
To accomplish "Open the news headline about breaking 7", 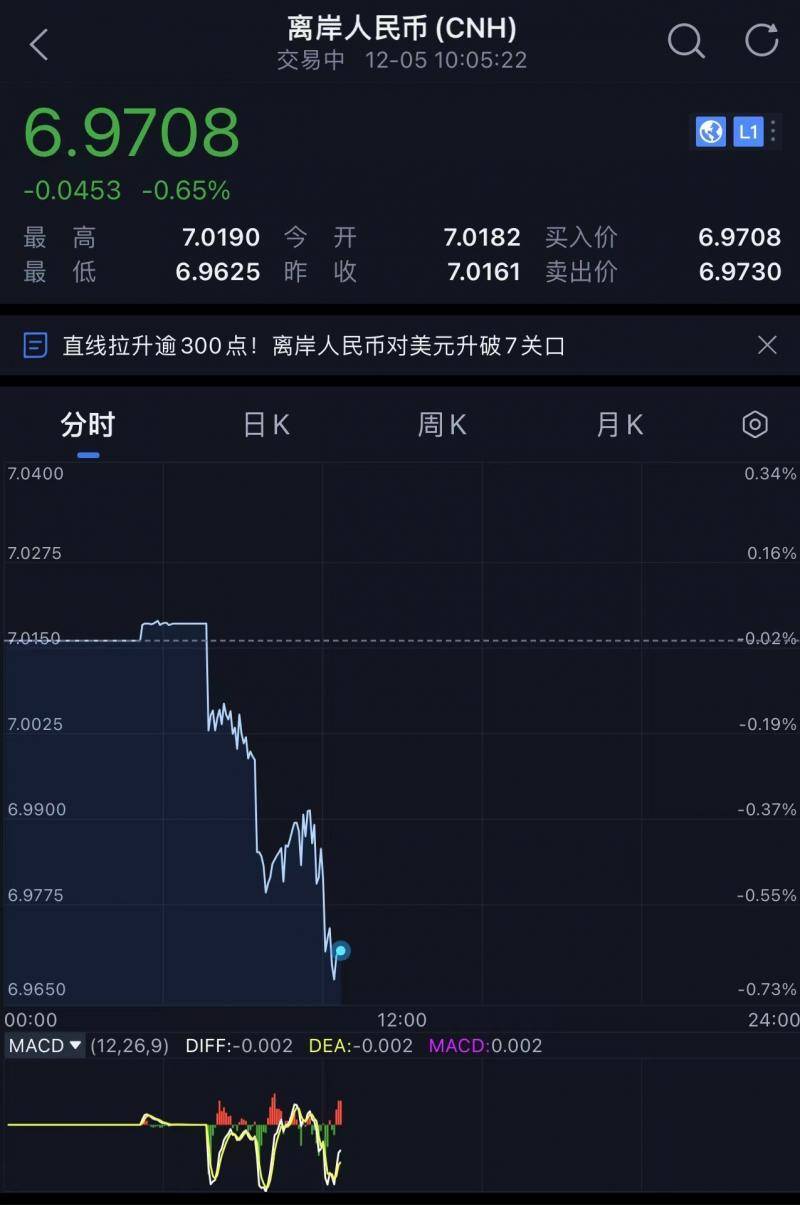I will (313, 346).
